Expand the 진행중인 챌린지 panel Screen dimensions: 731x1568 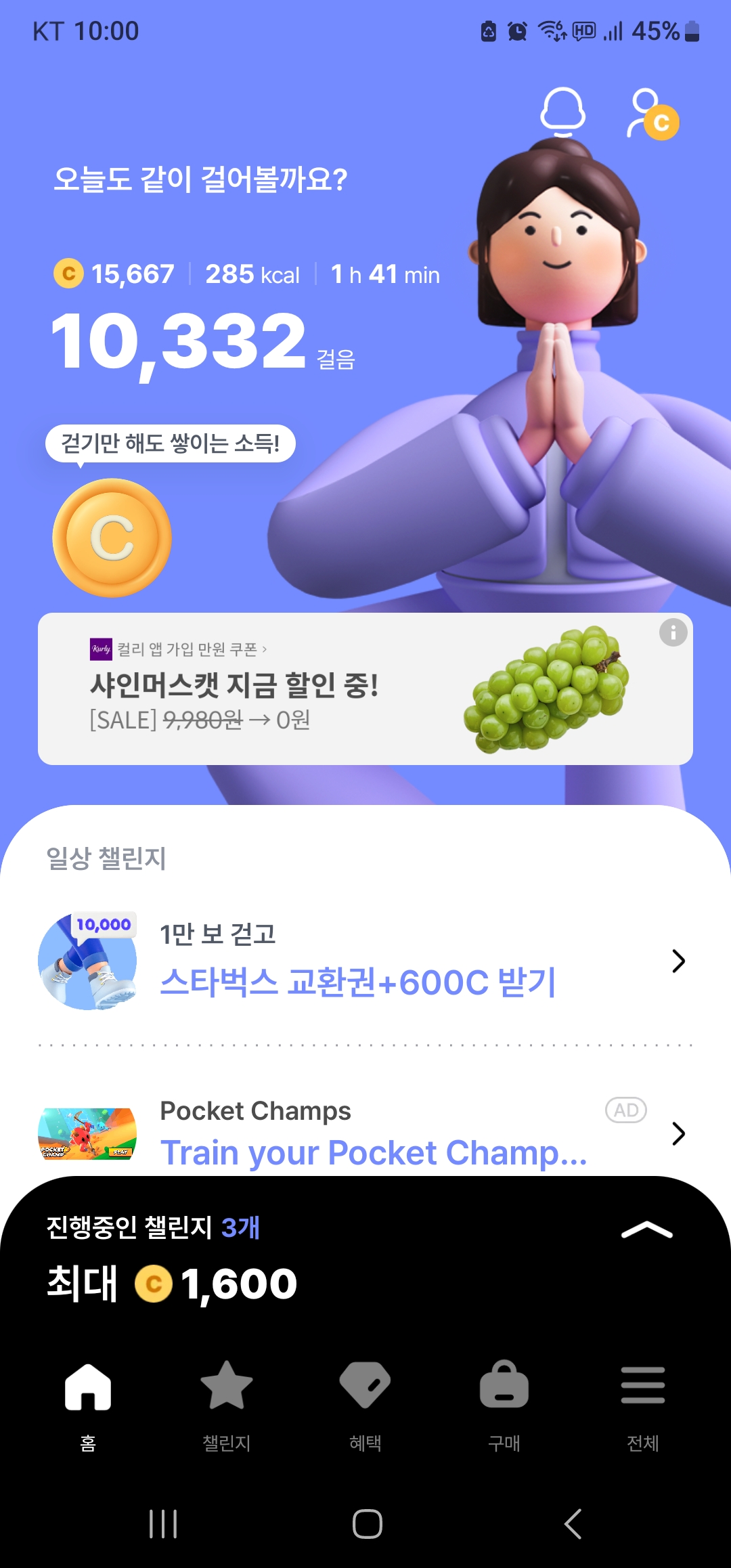pyautogui.click(x=646, y=1230)
